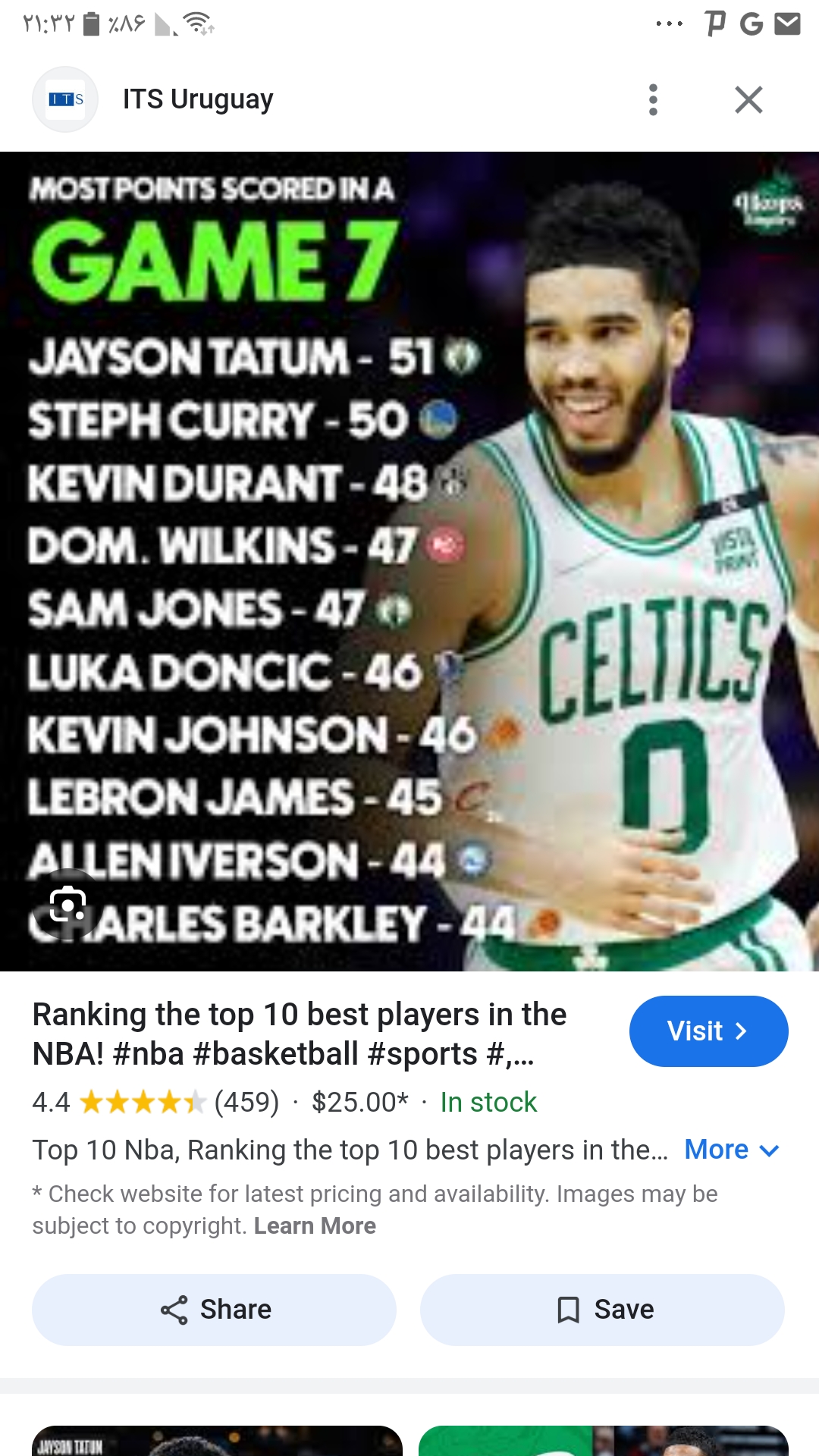
Task: Close the ITS Uruguay image viewer
Action: (x=748, y=99)
